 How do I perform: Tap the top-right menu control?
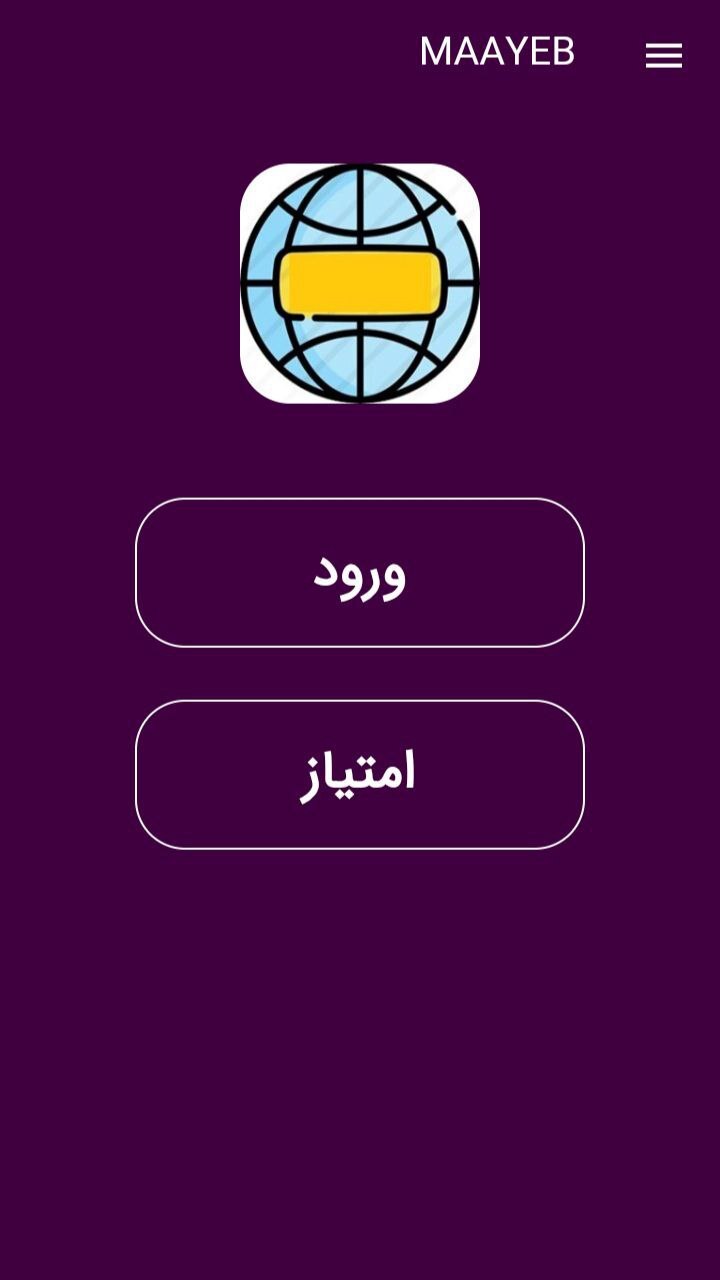664,55
